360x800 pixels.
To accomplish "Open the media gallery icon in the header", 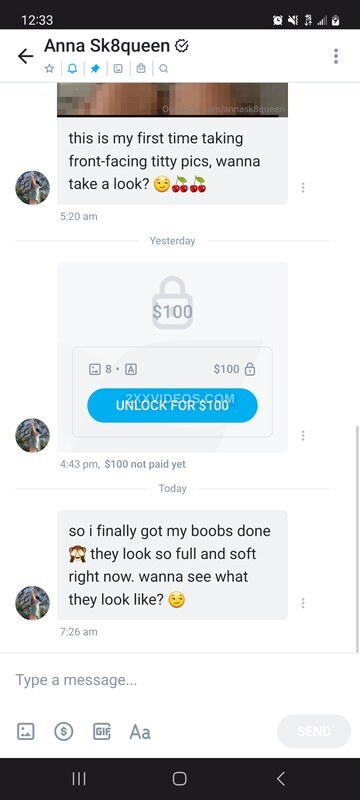I will click(118, 69).
